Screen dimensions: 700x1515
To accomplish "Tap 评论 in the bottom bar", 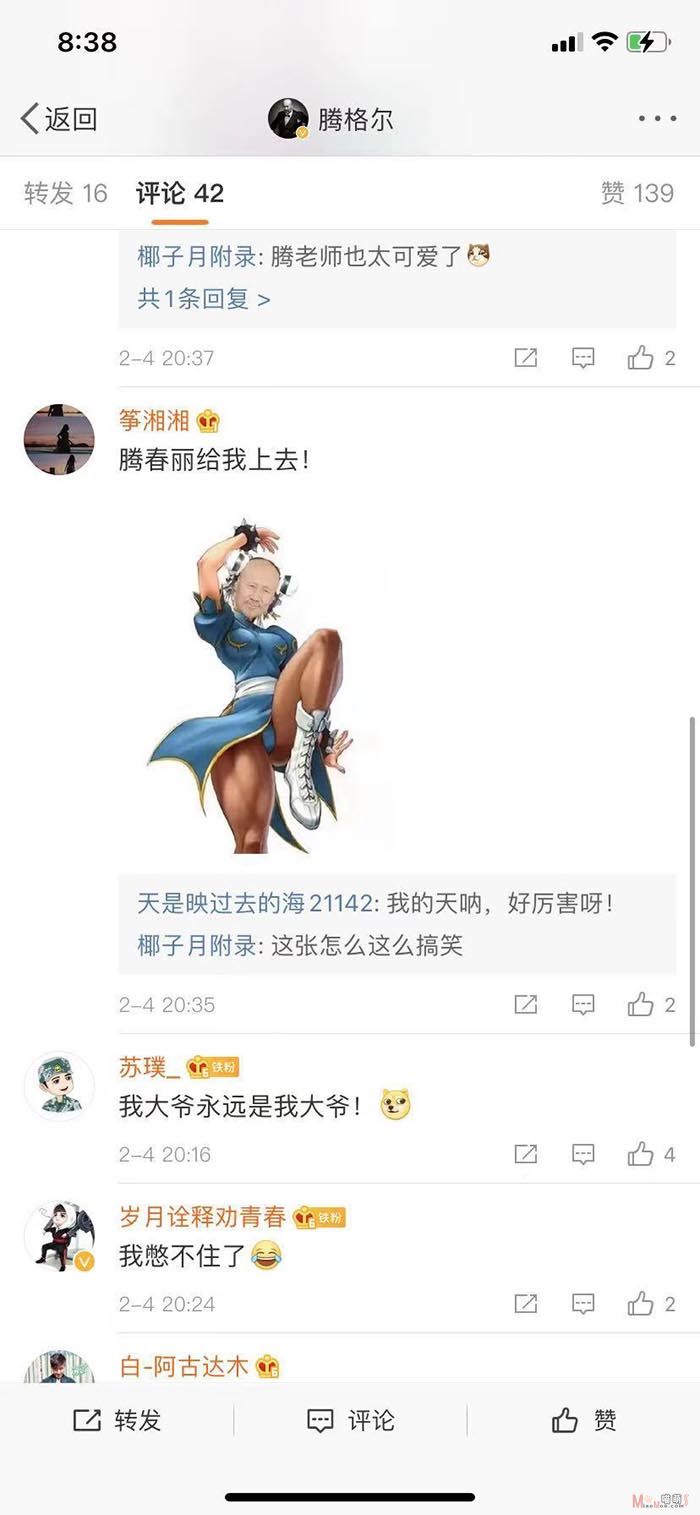I will [350, 1420].
